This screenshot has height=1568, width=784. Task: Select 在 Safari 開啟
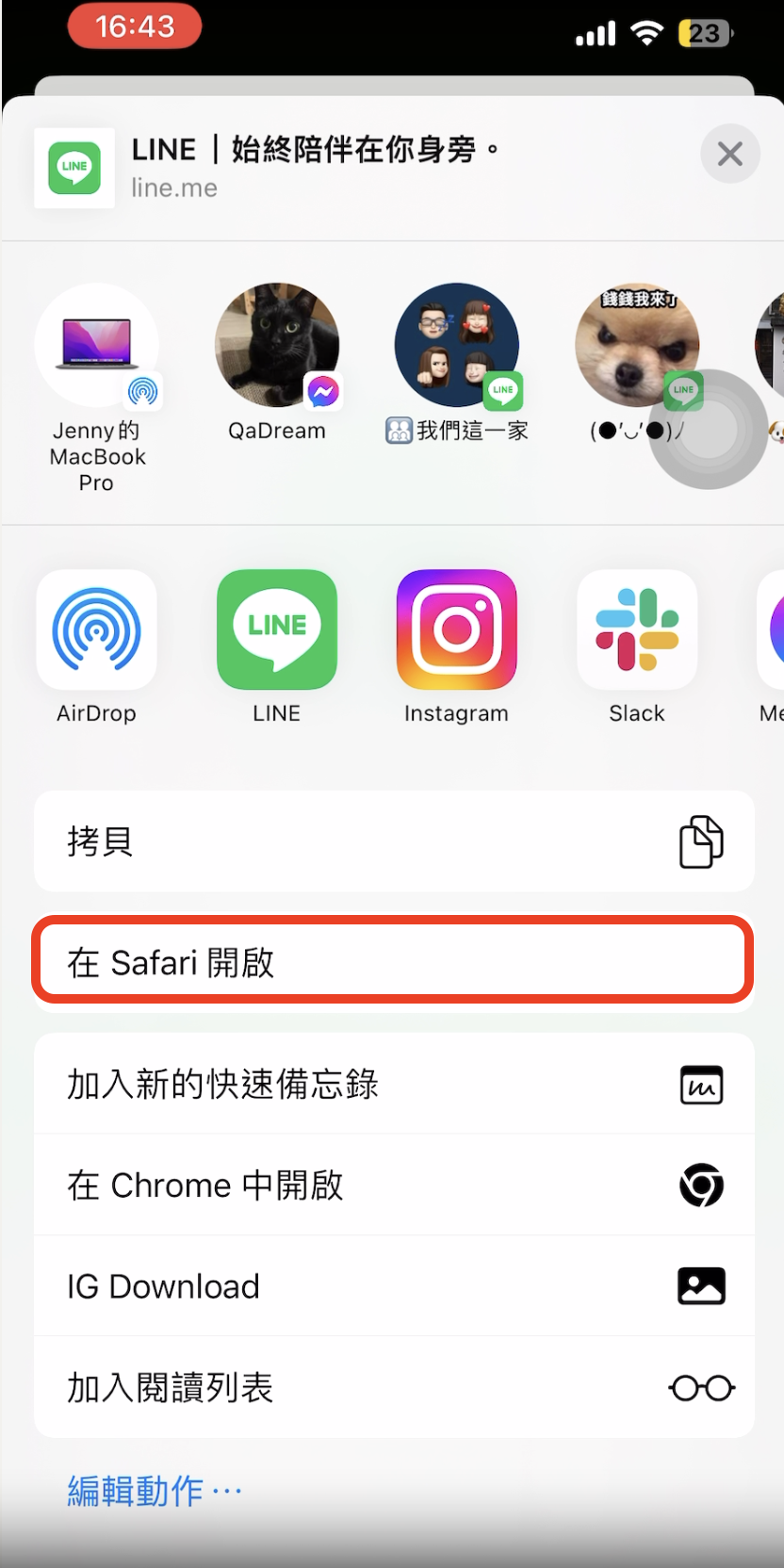click(x=394, y=962)
